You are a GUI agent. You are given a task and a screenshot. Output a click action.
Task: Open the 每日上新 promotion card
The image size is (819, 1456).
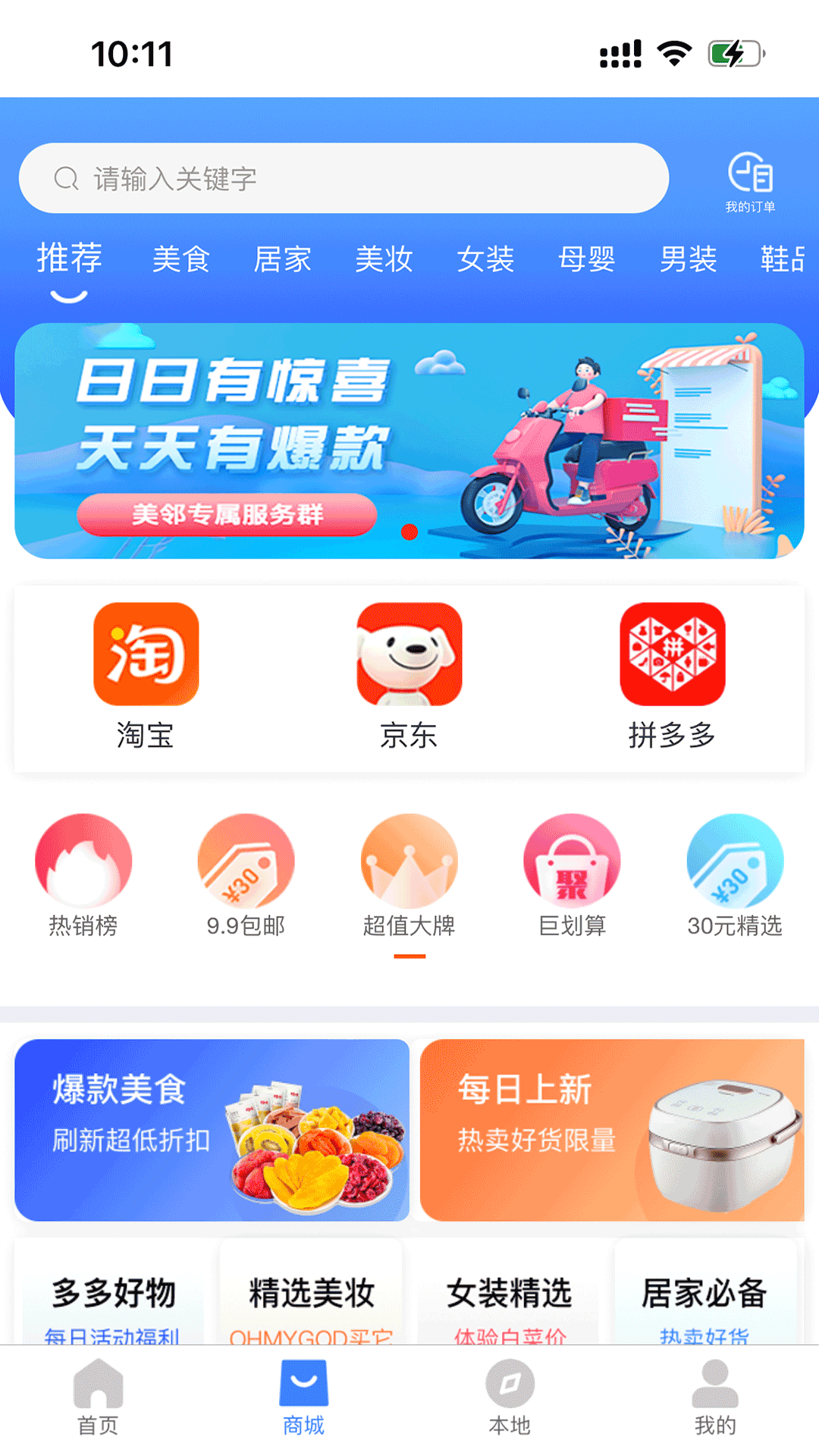click(611, 1130)
